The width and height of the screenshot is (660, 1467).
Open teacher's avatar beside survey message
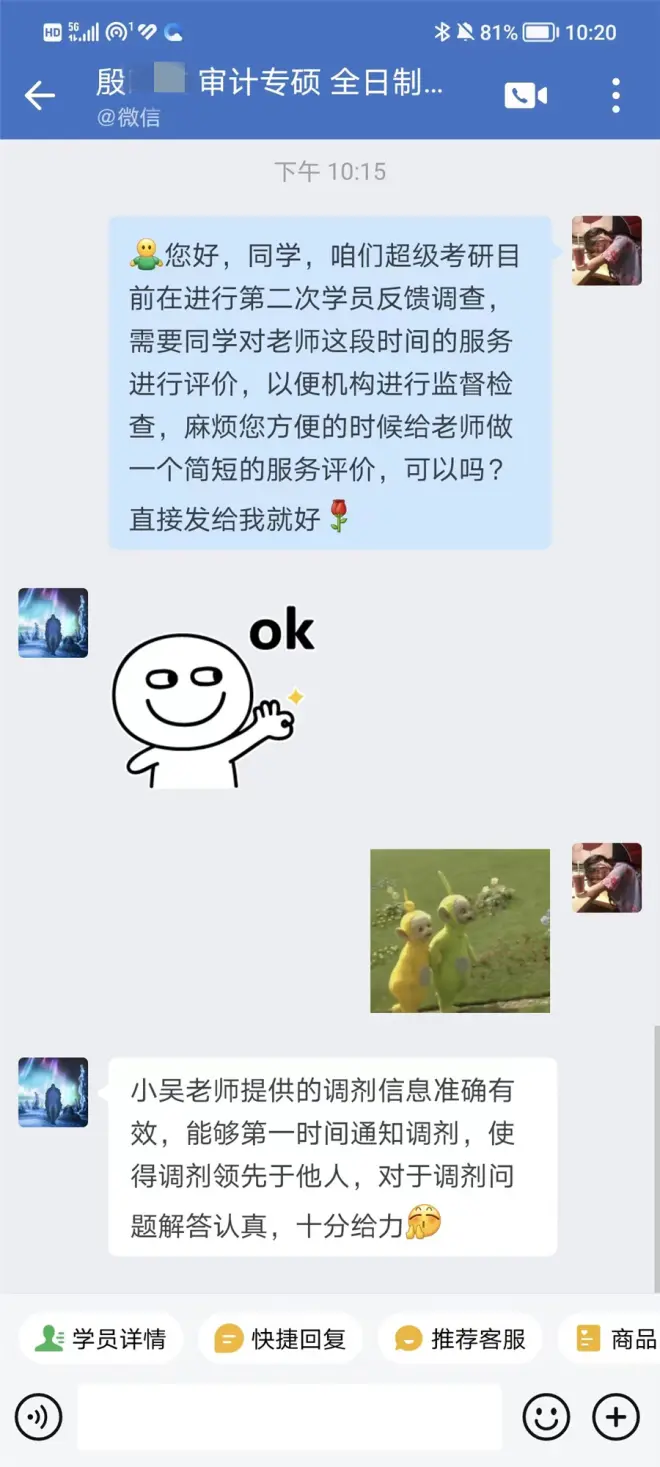606,251
